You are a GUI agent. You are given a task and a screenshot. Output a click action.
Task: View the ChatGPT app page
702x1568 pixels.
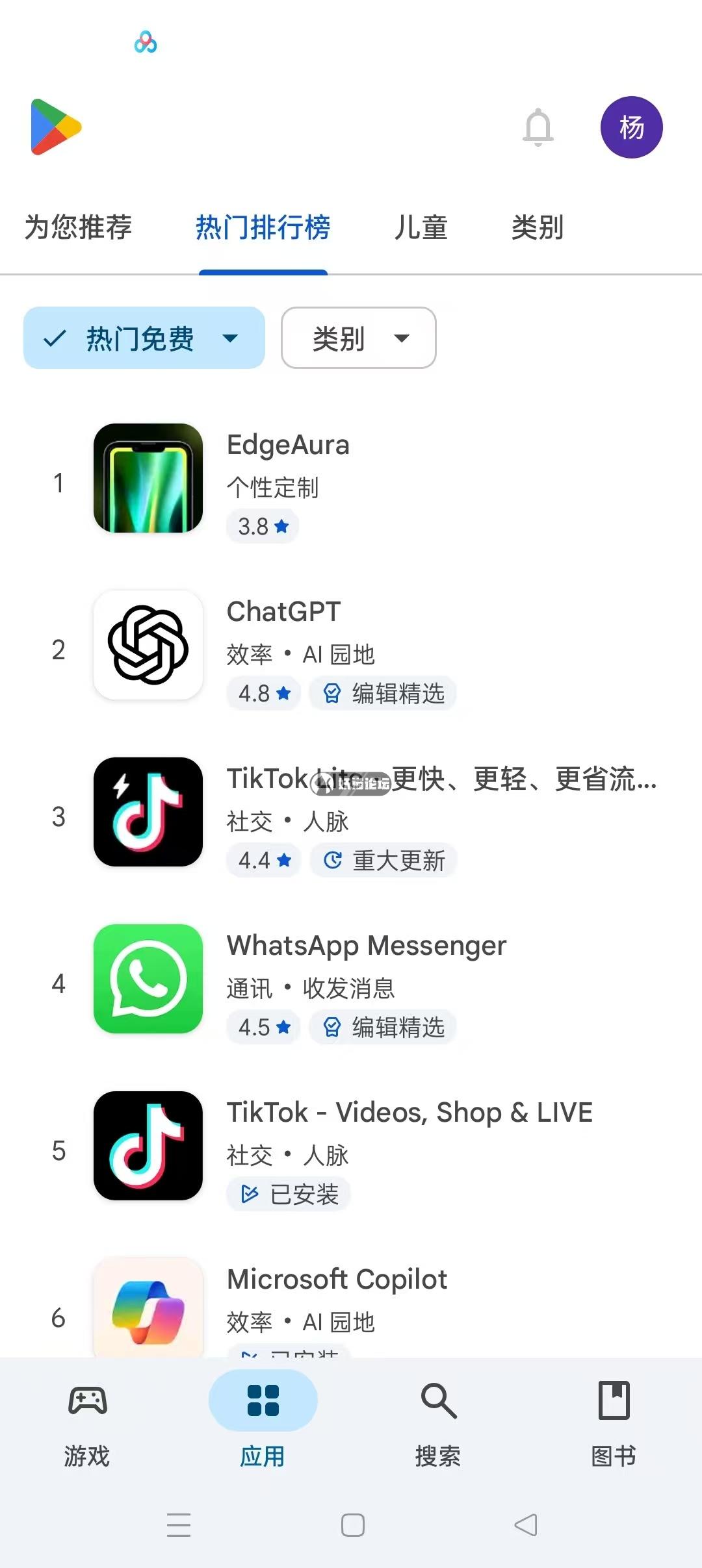point(283,612)
